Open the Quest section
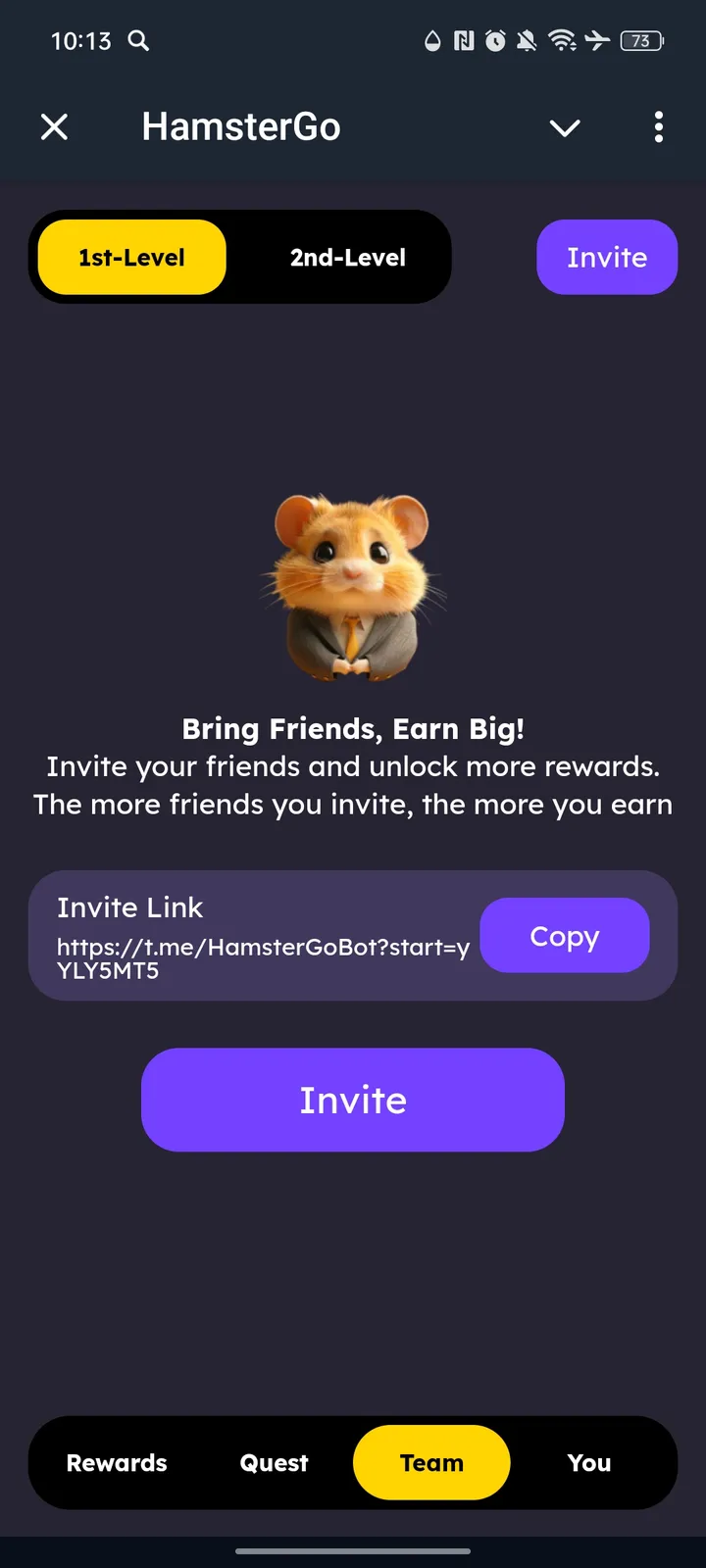This screenshot has height=1568, width=706. (x=274, y=1462)
